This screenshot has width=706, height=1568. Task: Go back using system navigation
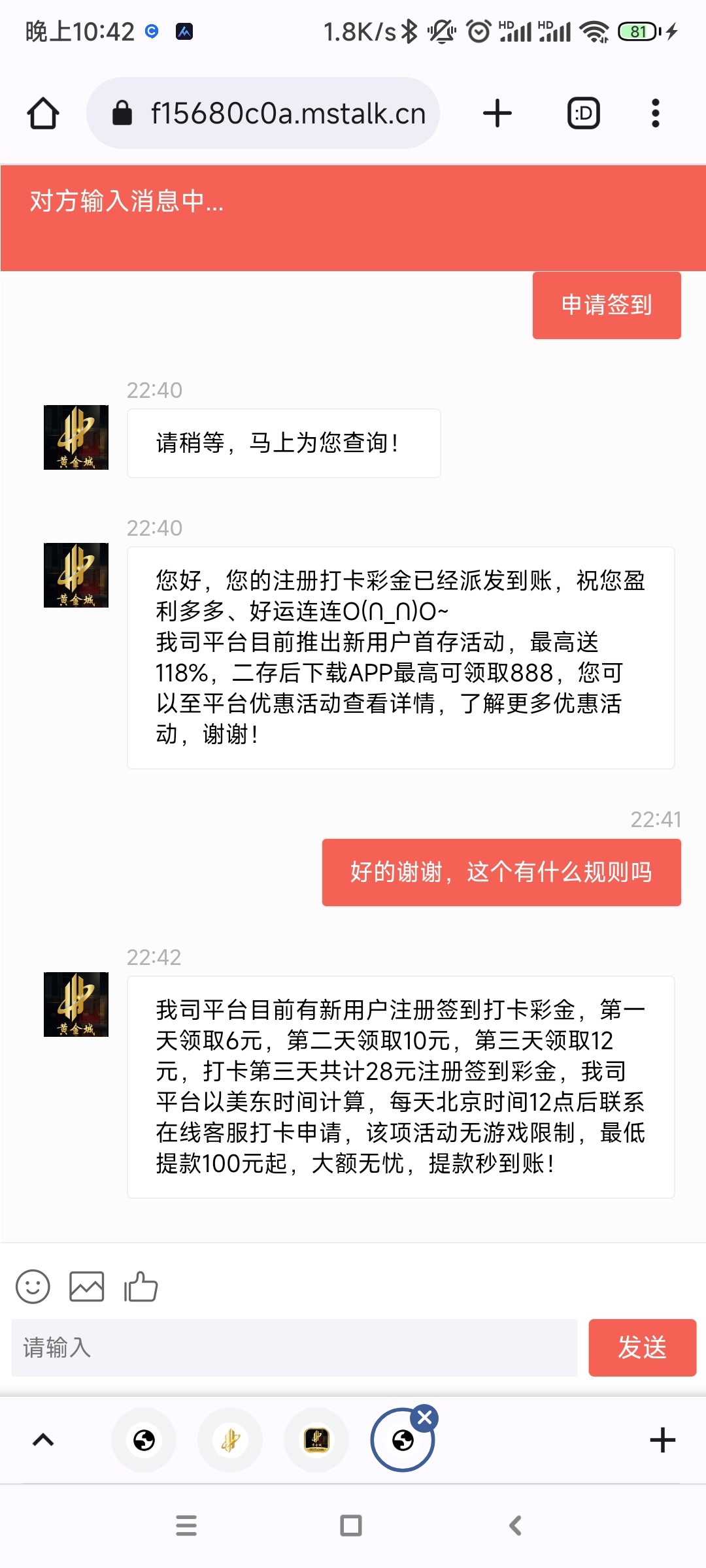tap(515, 1526)
